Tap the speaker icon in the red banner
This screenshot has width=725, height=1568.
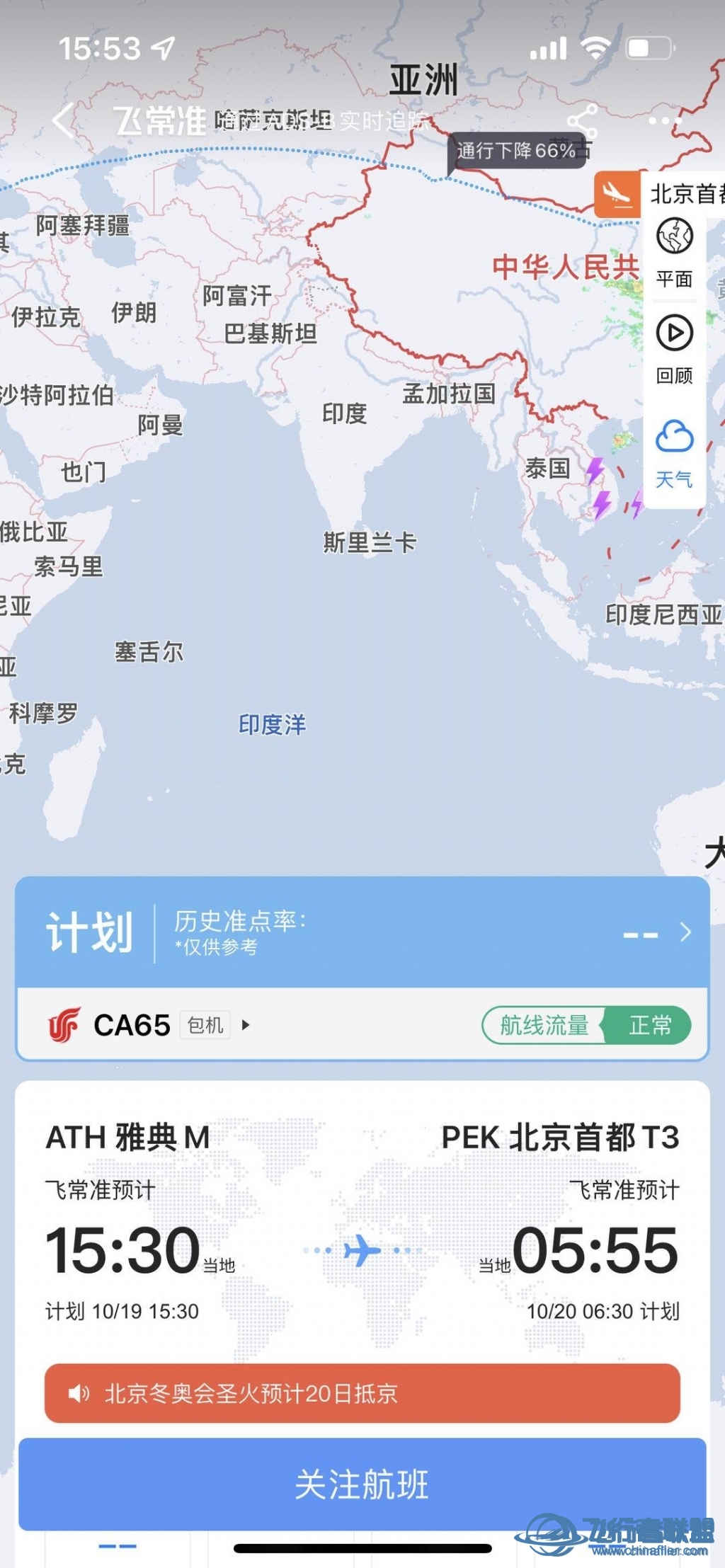click(x=80, y=1393)
